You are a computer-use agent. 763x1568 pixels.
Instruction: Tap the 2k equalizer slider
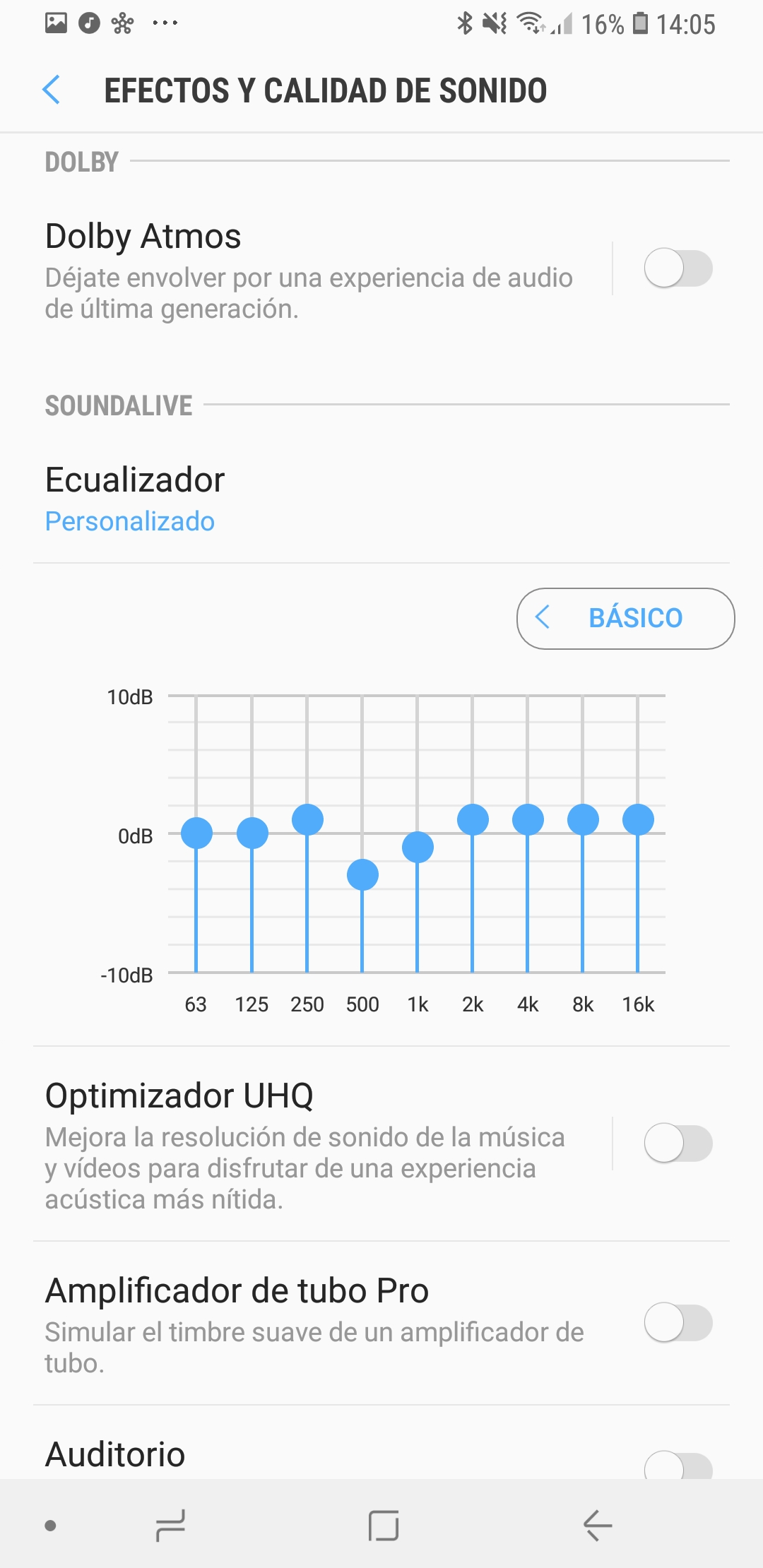point(473,819)
